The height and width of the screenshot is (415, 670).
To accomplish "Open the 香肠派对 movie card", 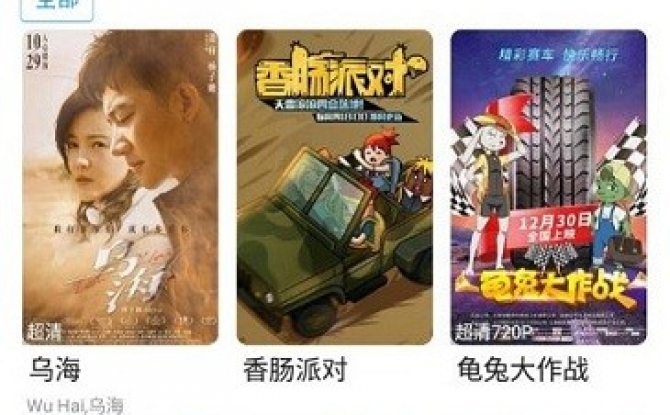I will (334, 187).
